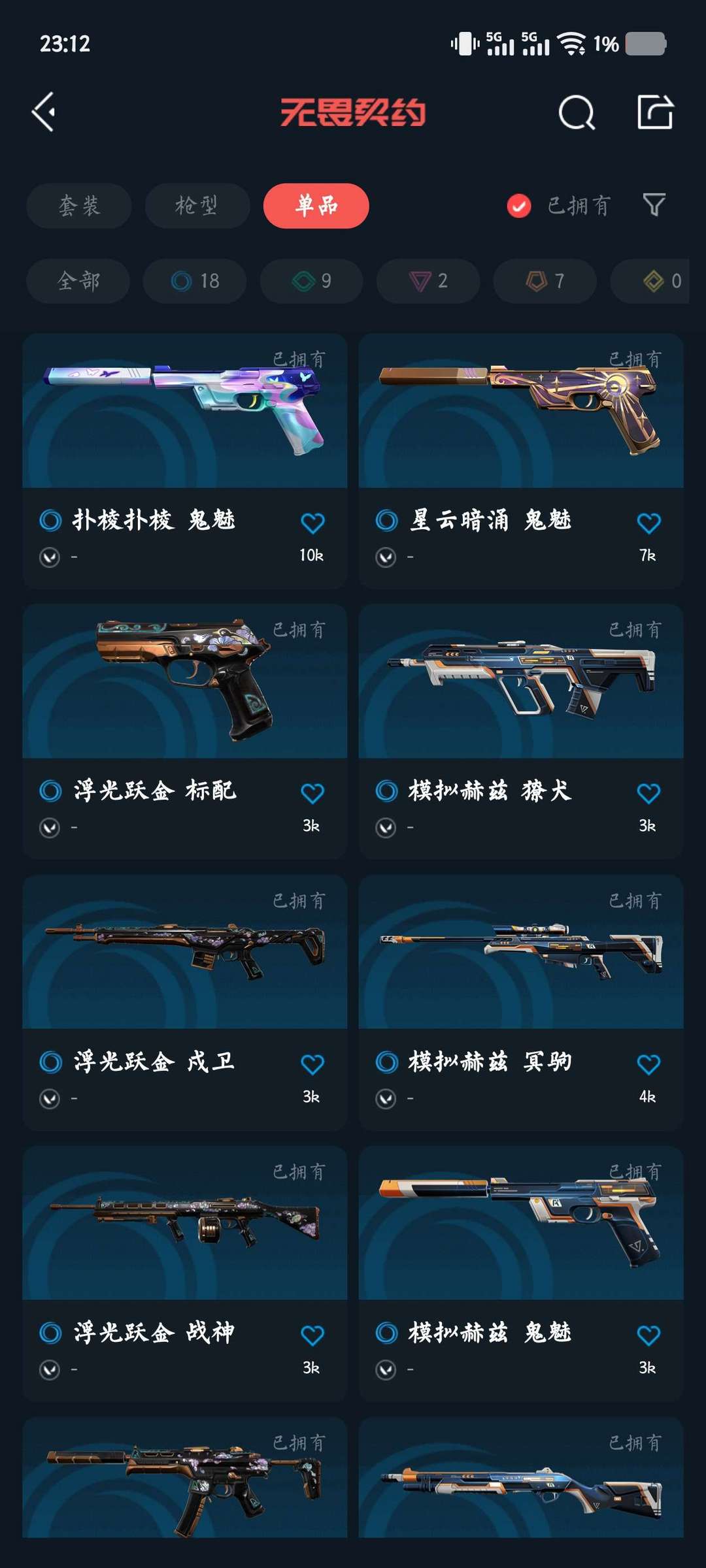Switch to the 枪型 tab

point(197,206)
